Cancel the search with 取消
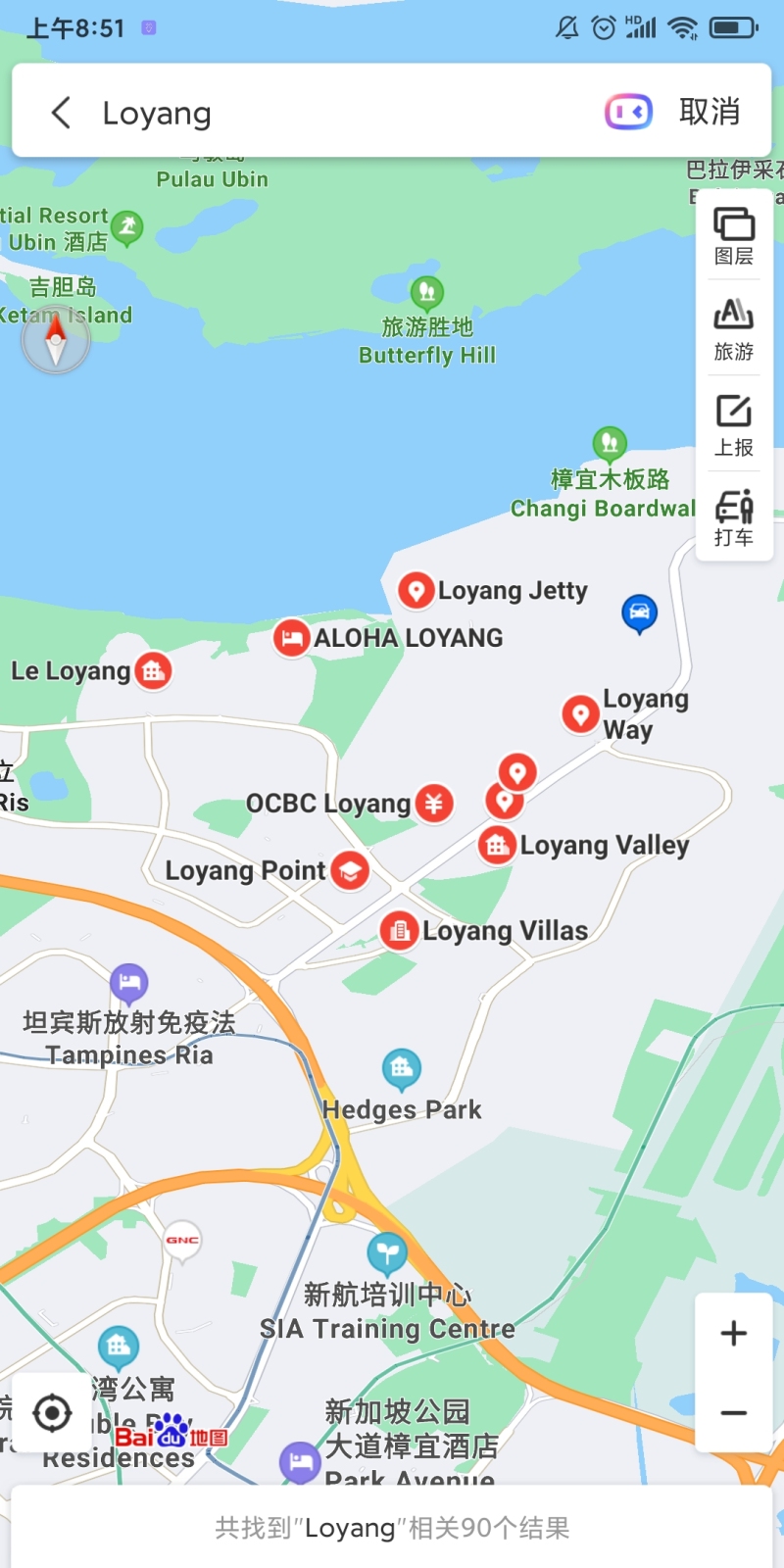784x1568 pixels. [x=710, y=112]
